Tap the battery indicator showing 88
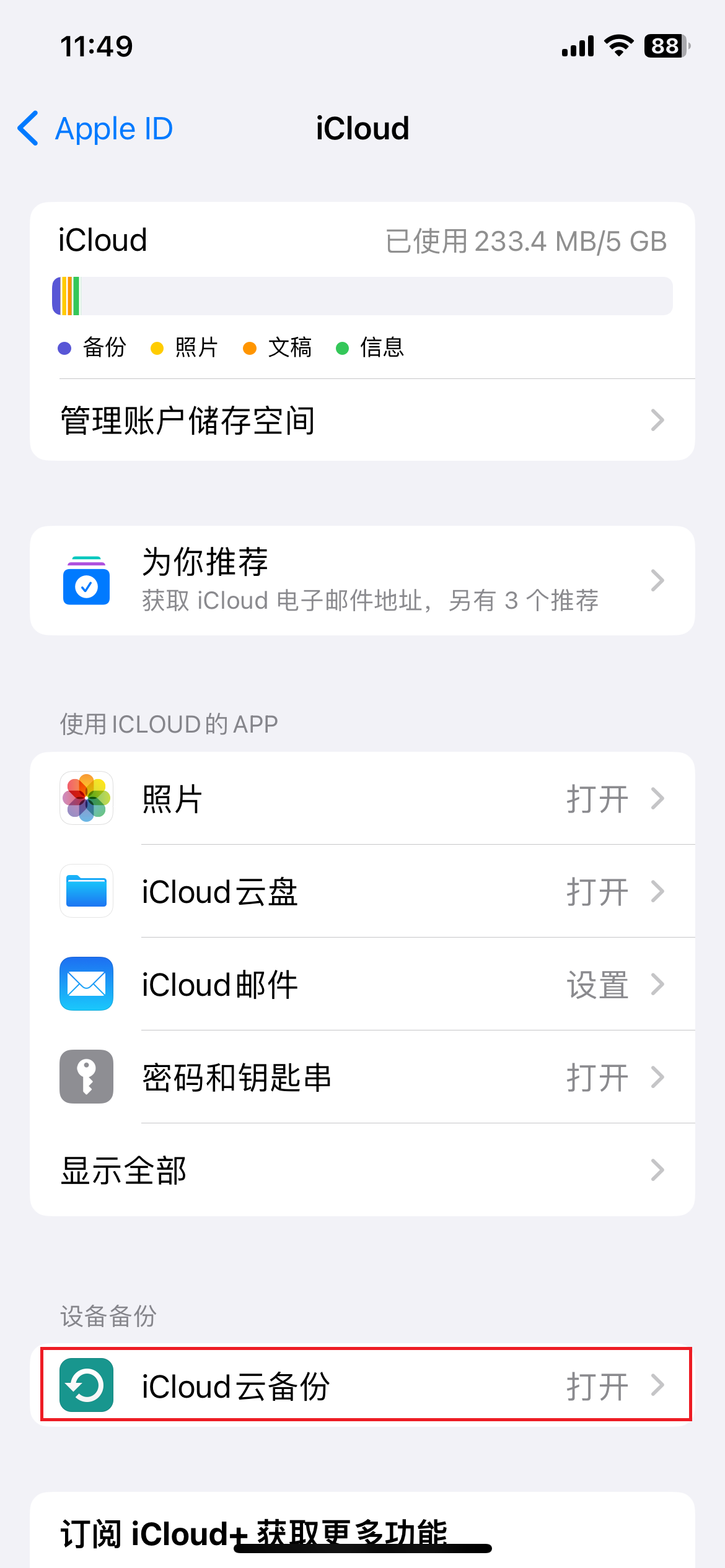Viewport: 725px width, 1568px height. pos(666,45)
